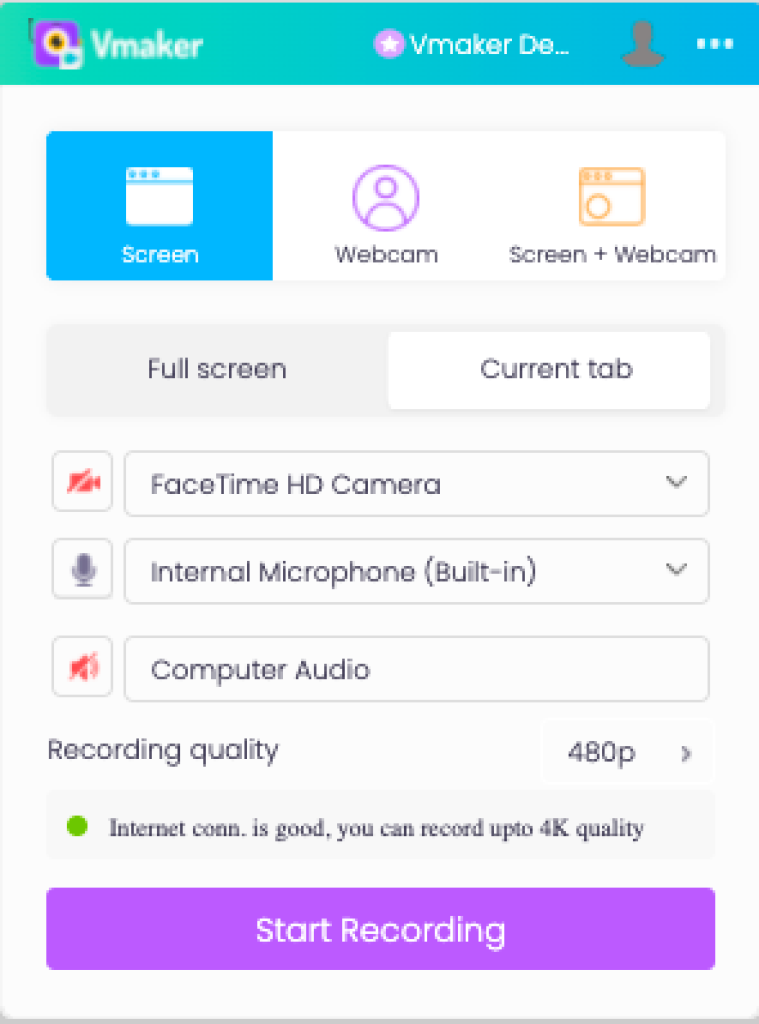759x1024 pixels.
Task: Expand the FaceTime HD Camera dropdown
Action: pos(416,484)
